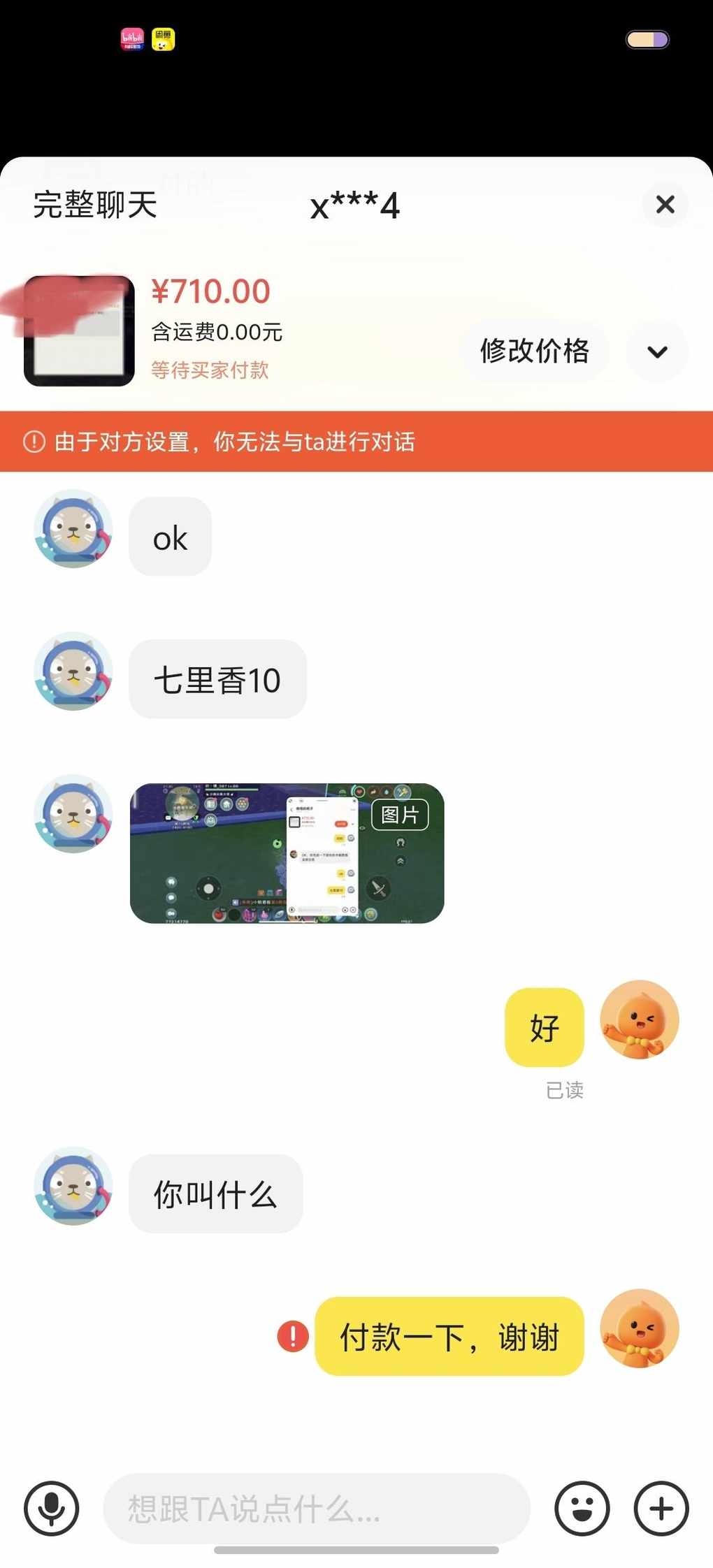Switch to voice input microphone
713x1568 pixels.
[x=52, y=1508]
